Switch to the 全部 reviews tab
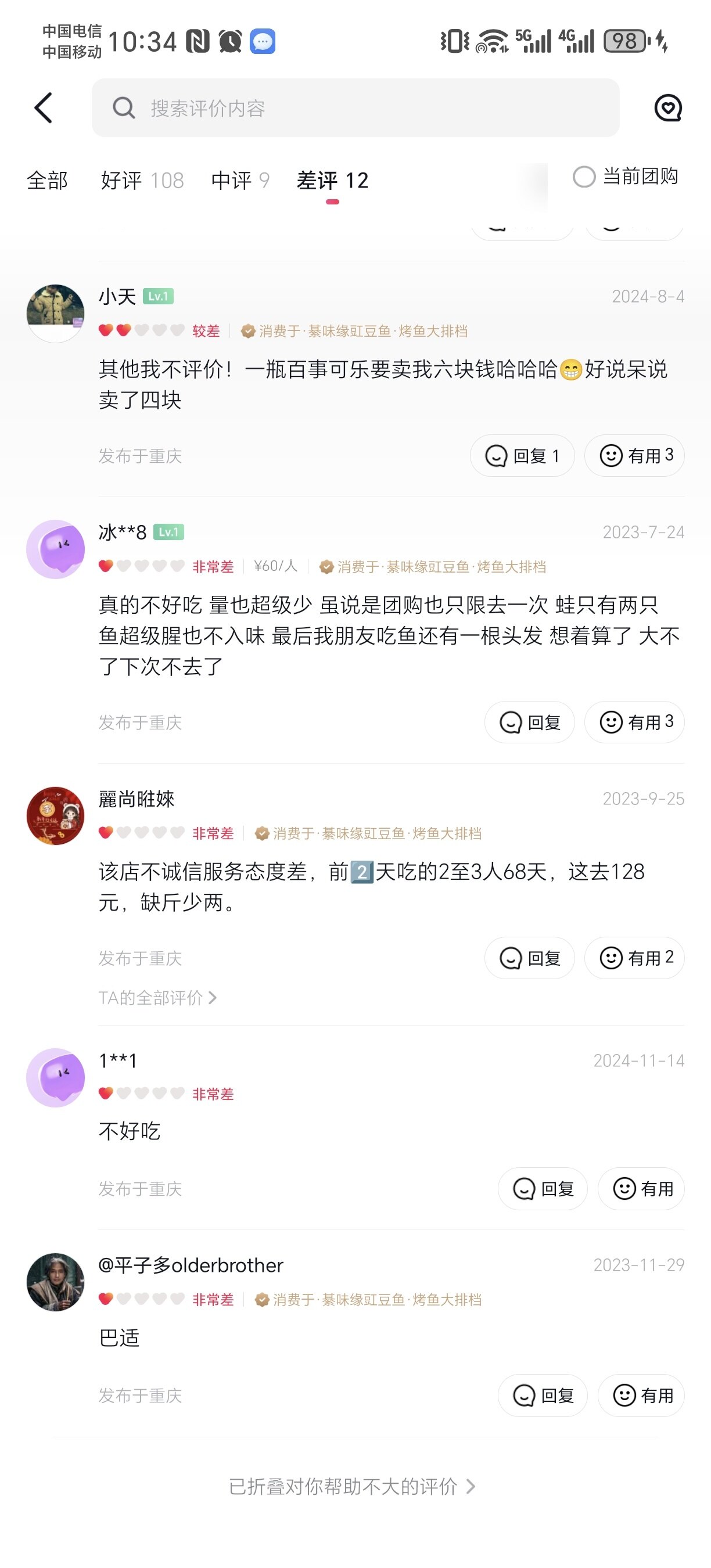This screenshot has height=1568, width=711. (47, 180)
